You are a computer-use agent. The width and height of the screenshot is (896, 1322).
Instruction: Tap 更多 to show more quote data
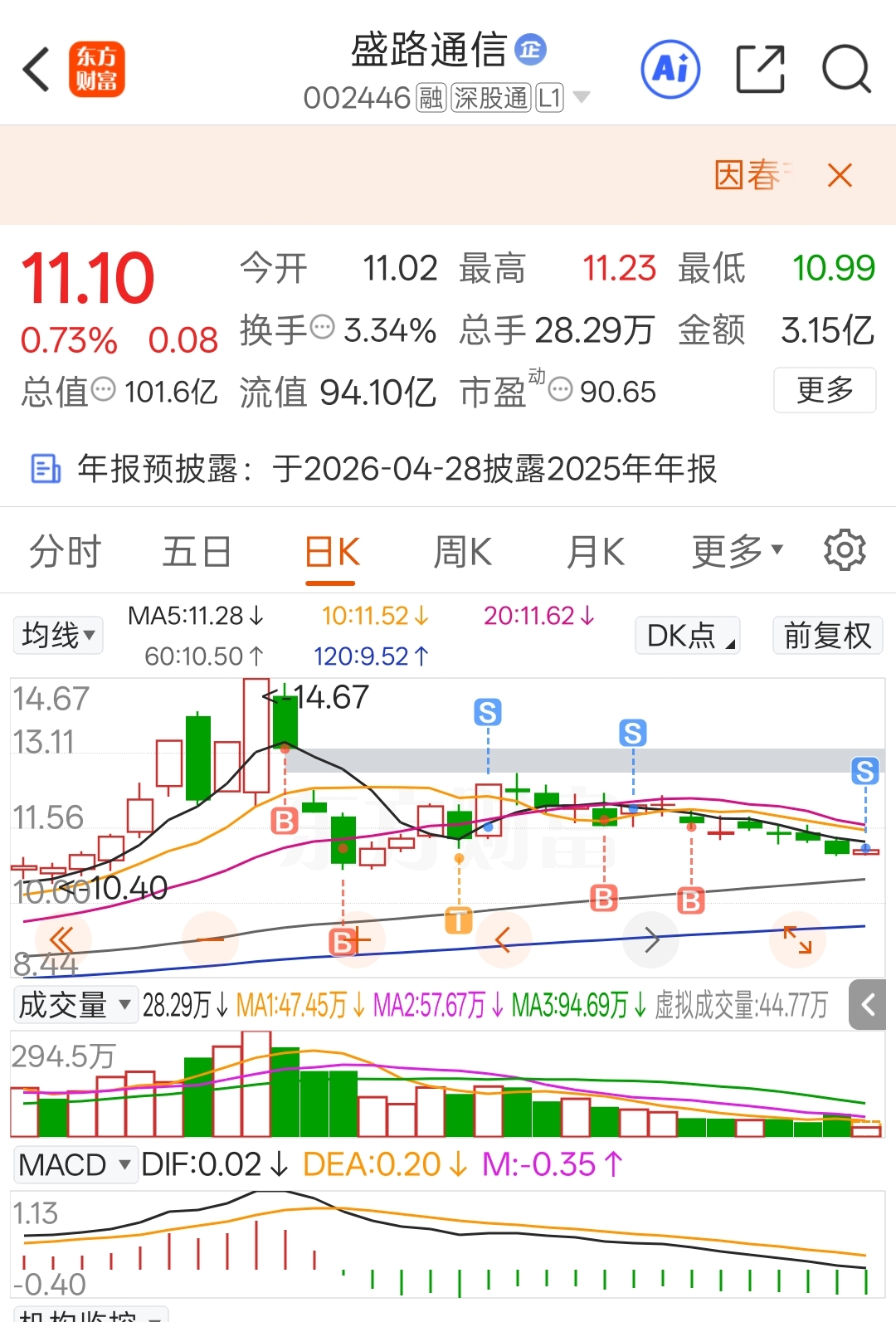pos(825,389)
